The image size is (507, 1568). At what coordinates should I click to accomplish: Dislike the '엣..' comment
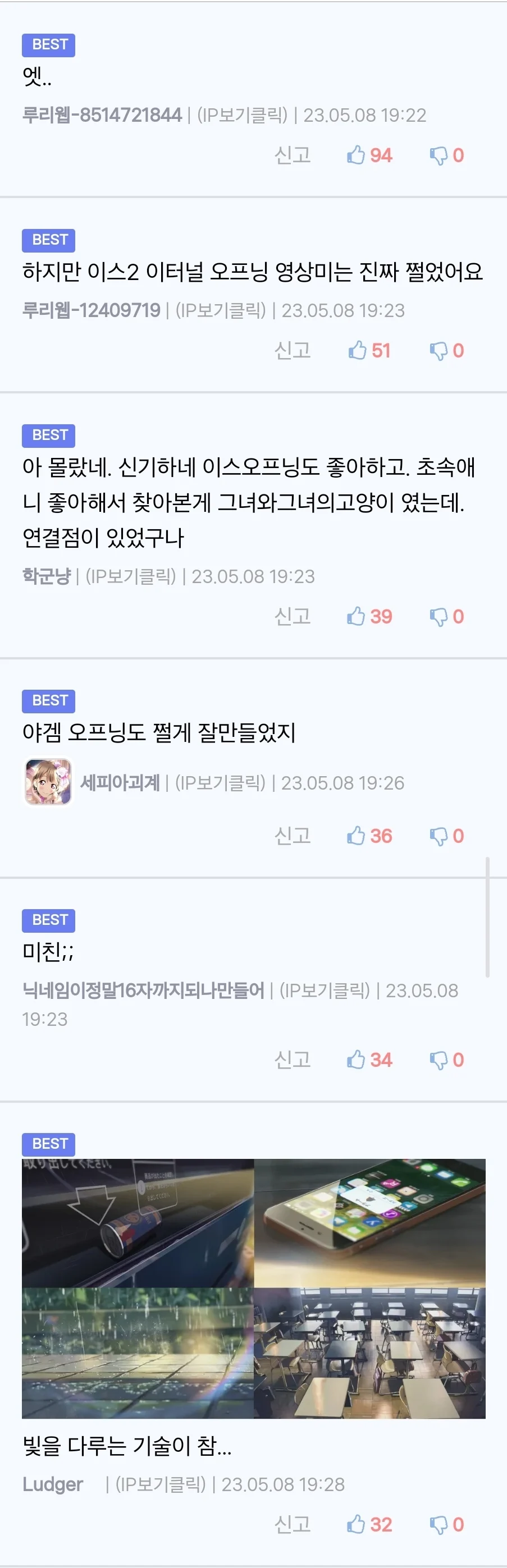click(446, 155)
